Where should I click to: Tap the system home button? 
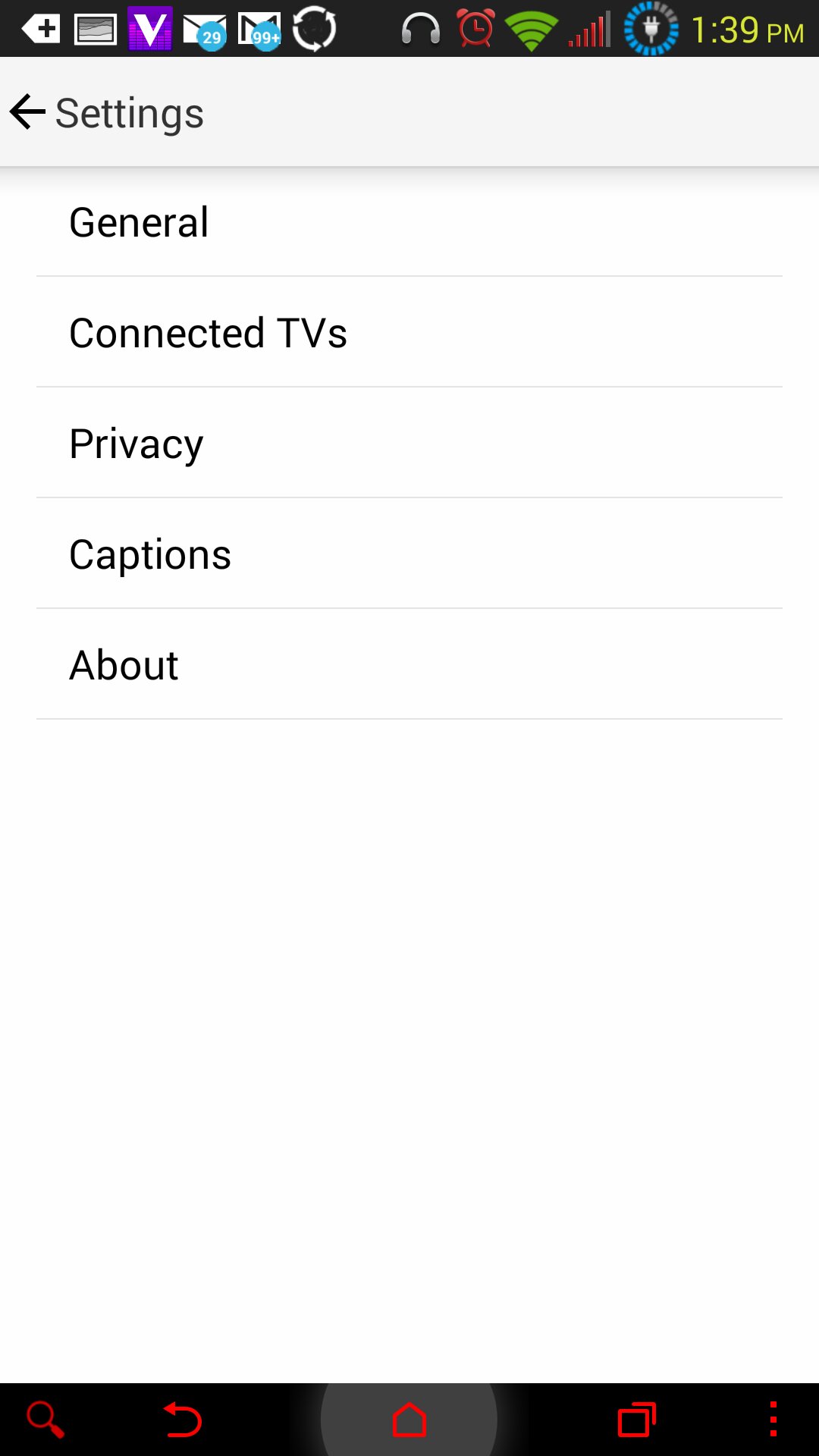(409, 1420)
